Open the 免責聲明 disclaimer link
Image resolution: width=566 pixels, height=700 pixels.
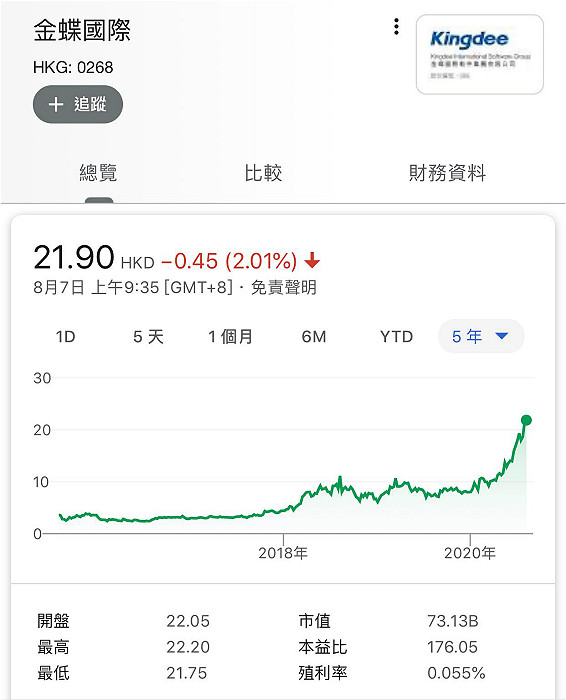point(284,287)
